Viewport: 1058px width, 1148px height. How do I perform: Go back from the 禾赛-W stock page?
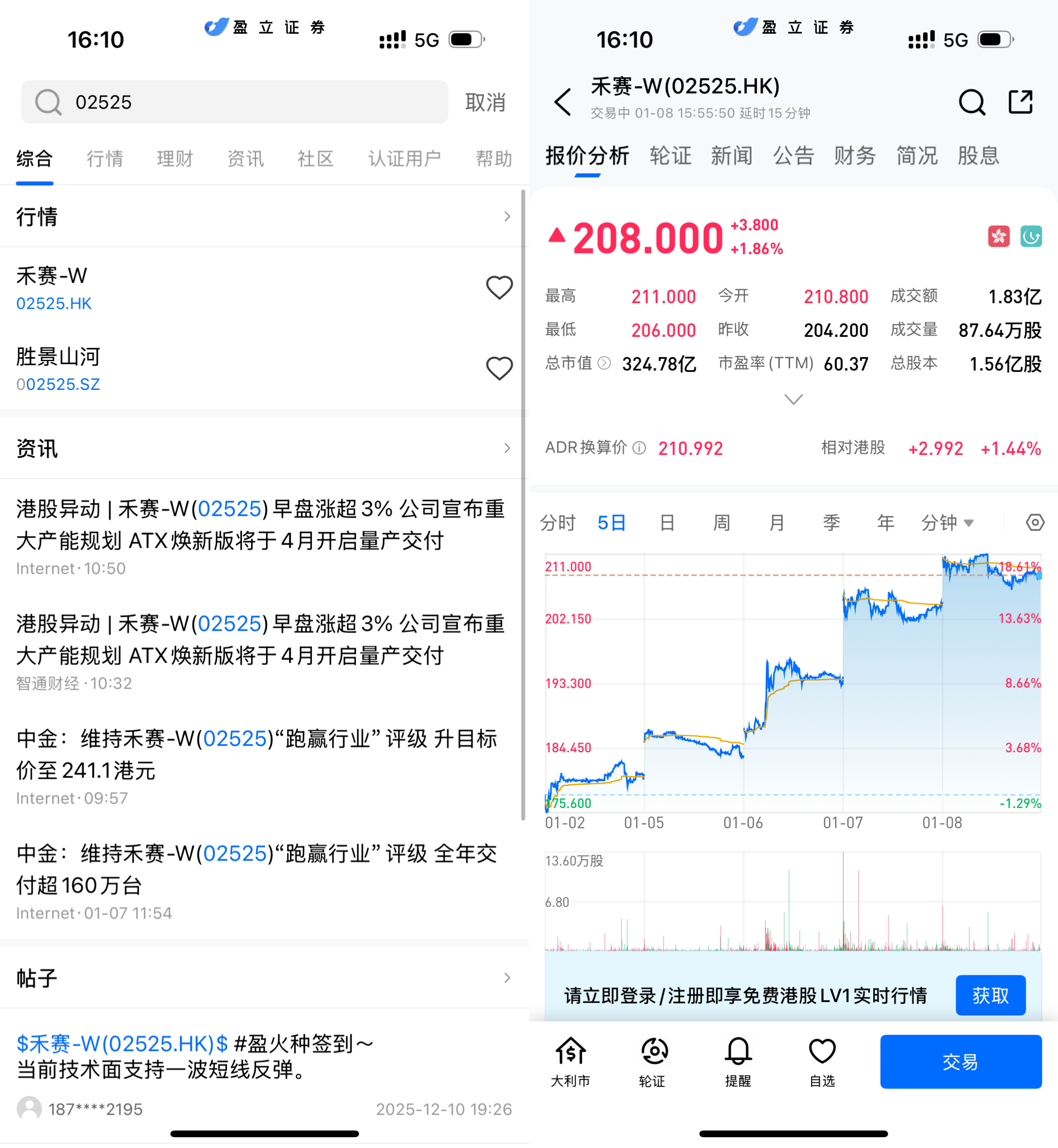coord(564,102)
